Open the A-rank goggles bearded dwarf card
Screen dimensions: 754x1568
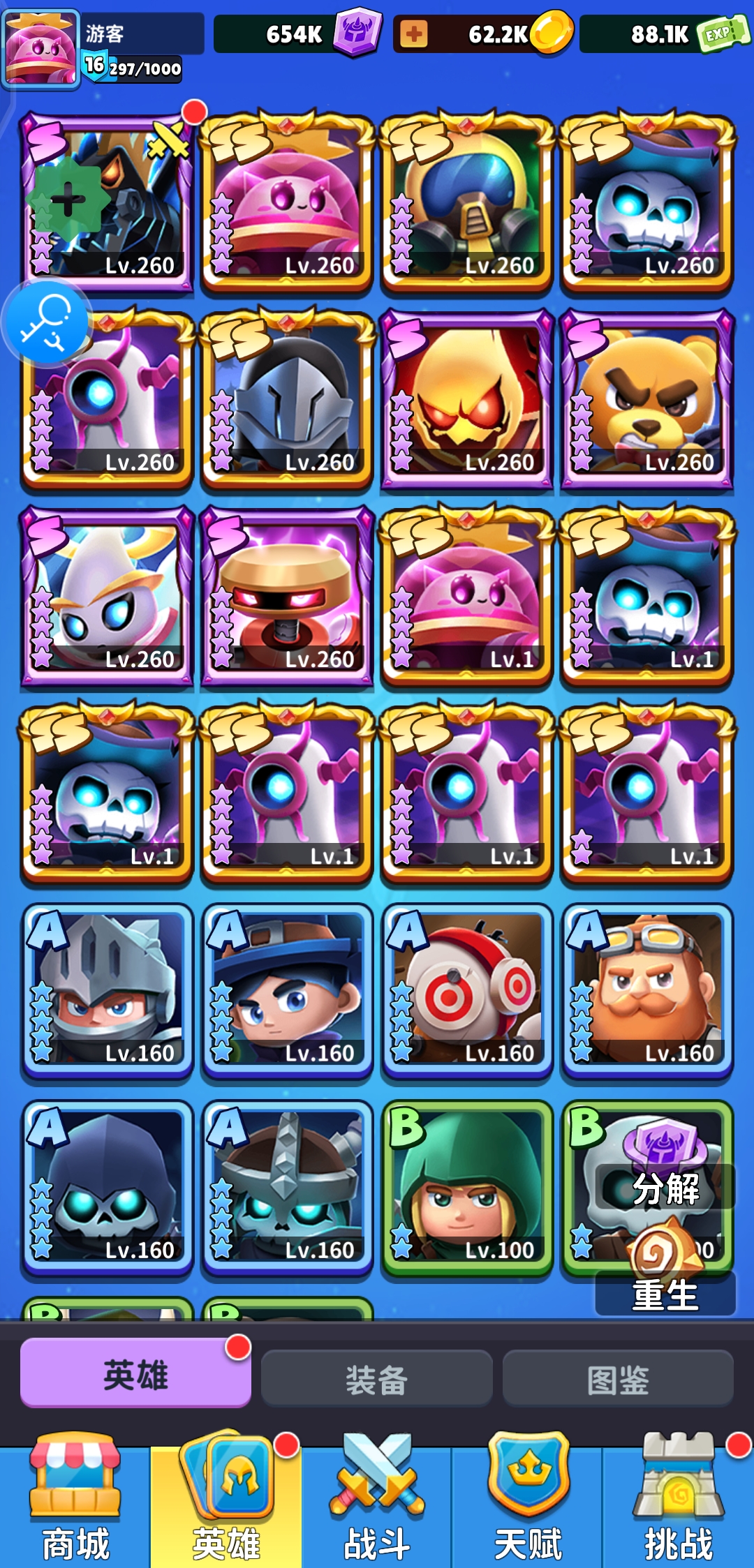point(647,991)
